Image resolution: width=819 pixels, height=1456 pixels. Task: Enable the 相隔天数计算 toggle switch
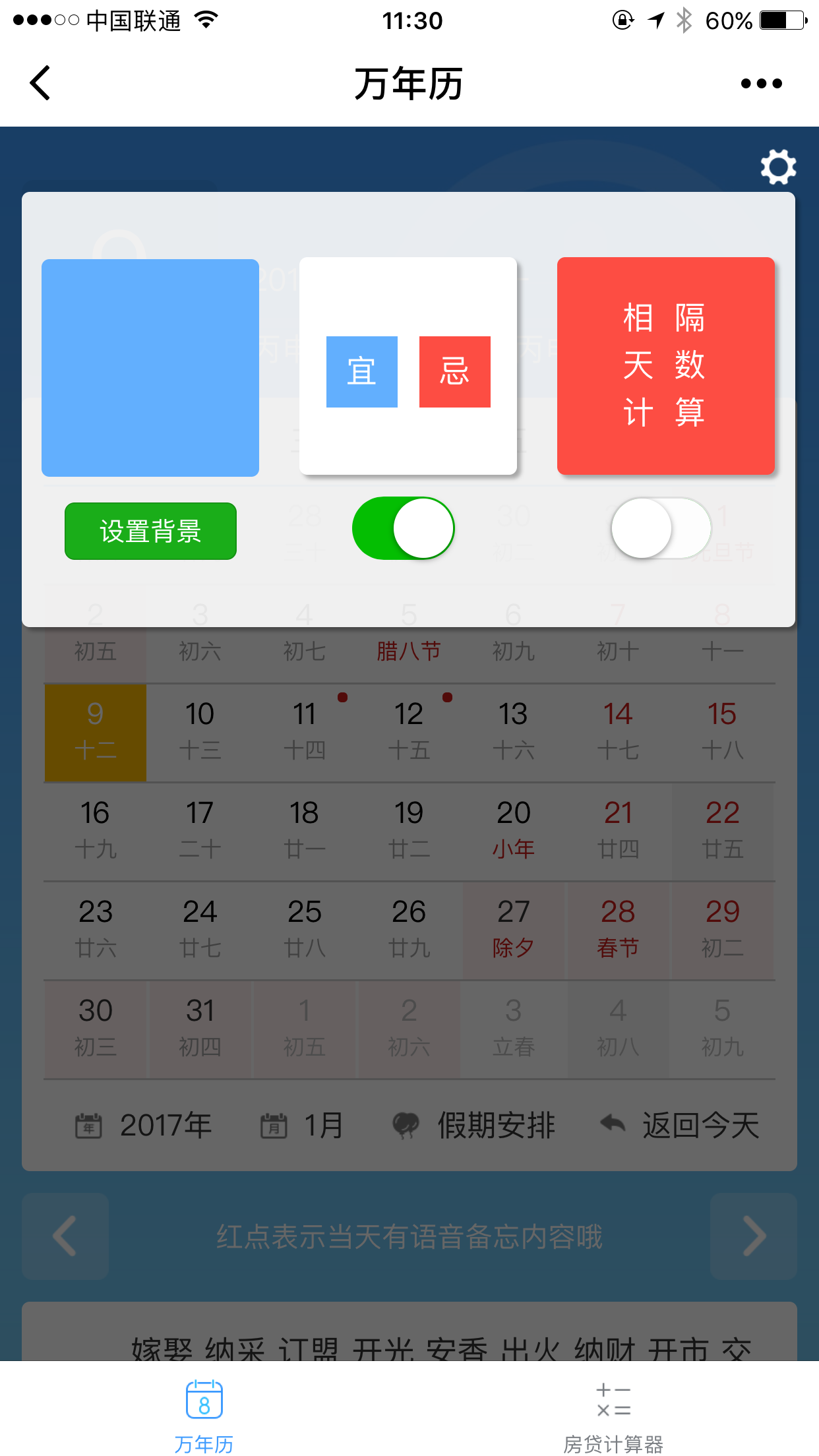(661, 528)
